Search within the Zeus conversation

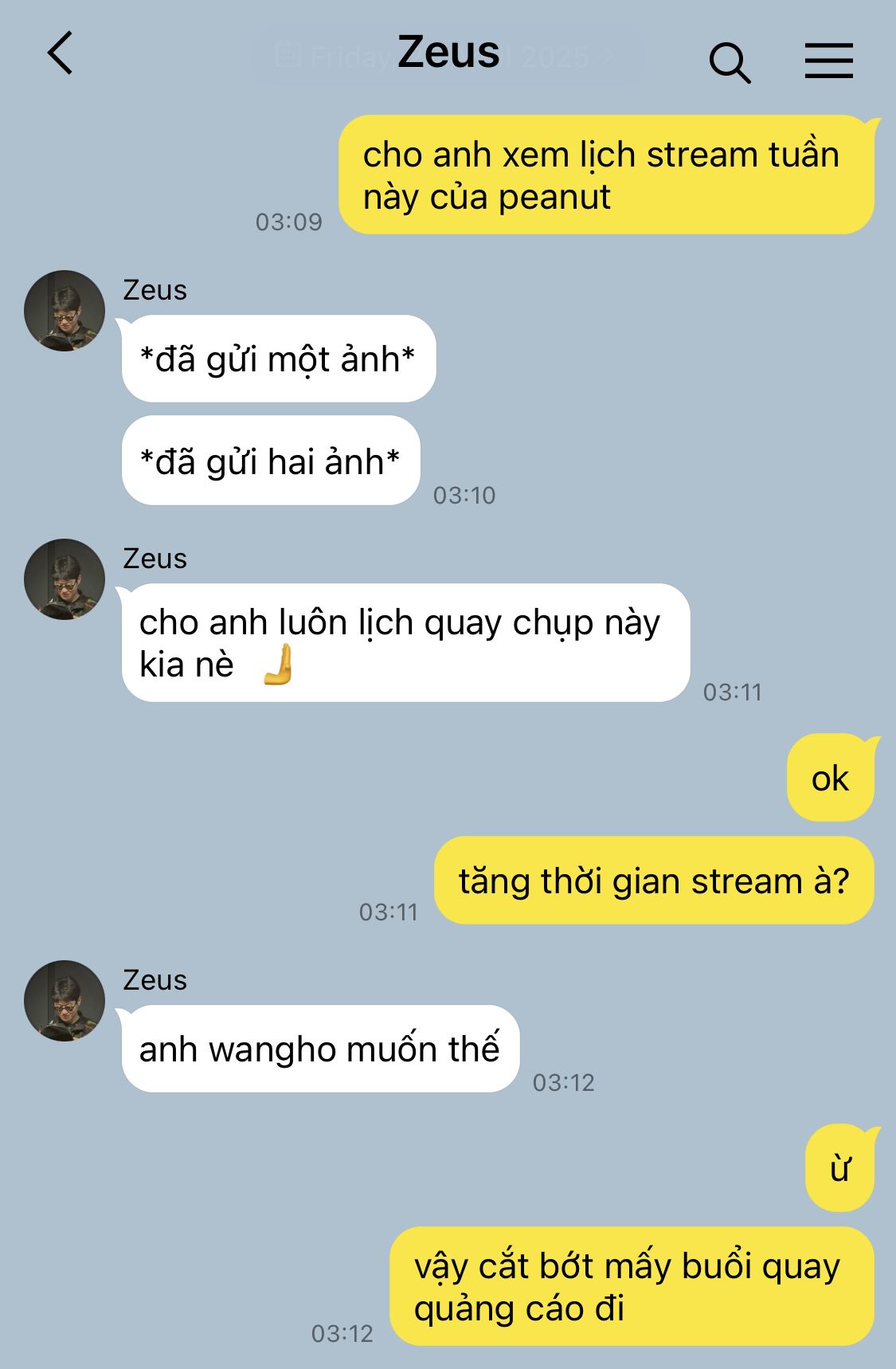[x=729, y=62]
